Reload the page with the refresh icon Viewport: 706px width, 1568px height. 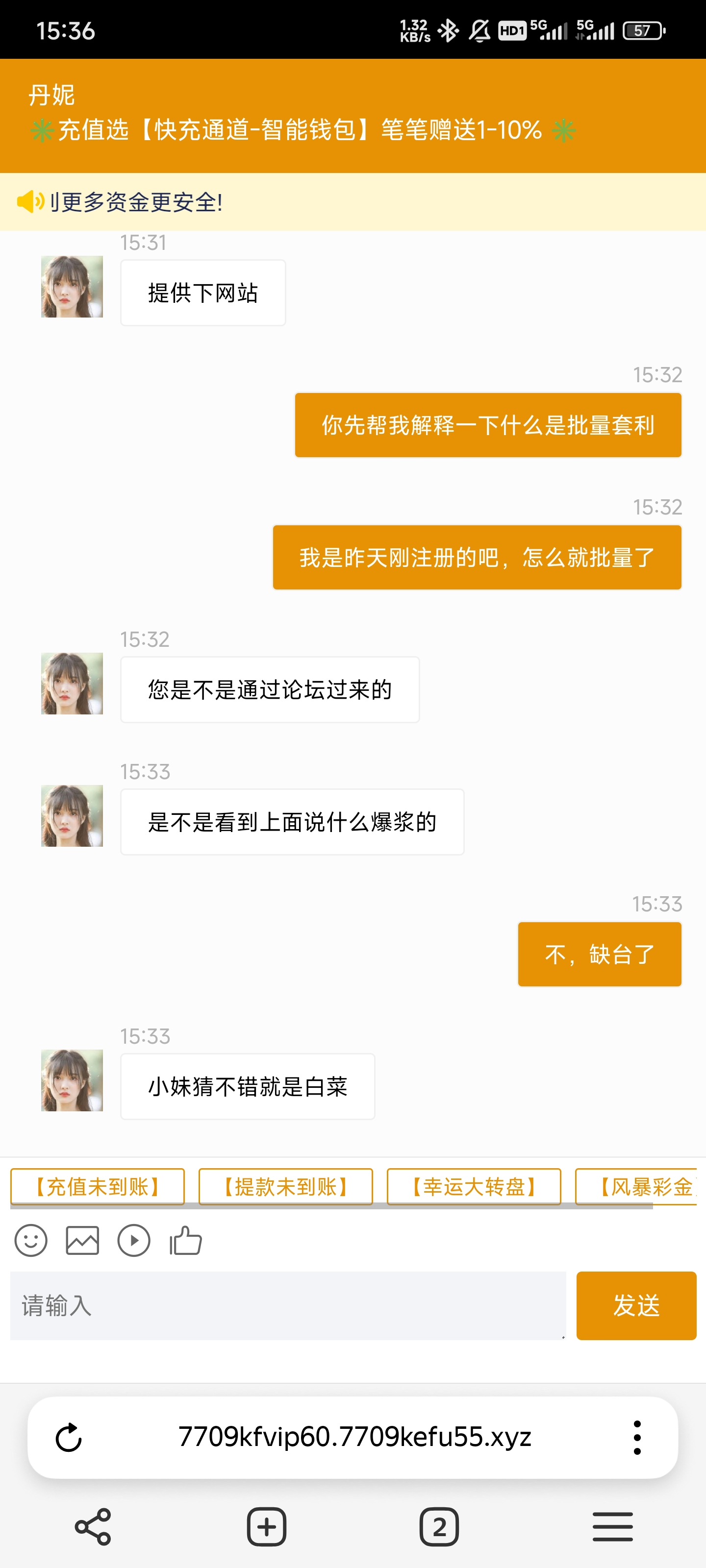tap(69, 1437)
